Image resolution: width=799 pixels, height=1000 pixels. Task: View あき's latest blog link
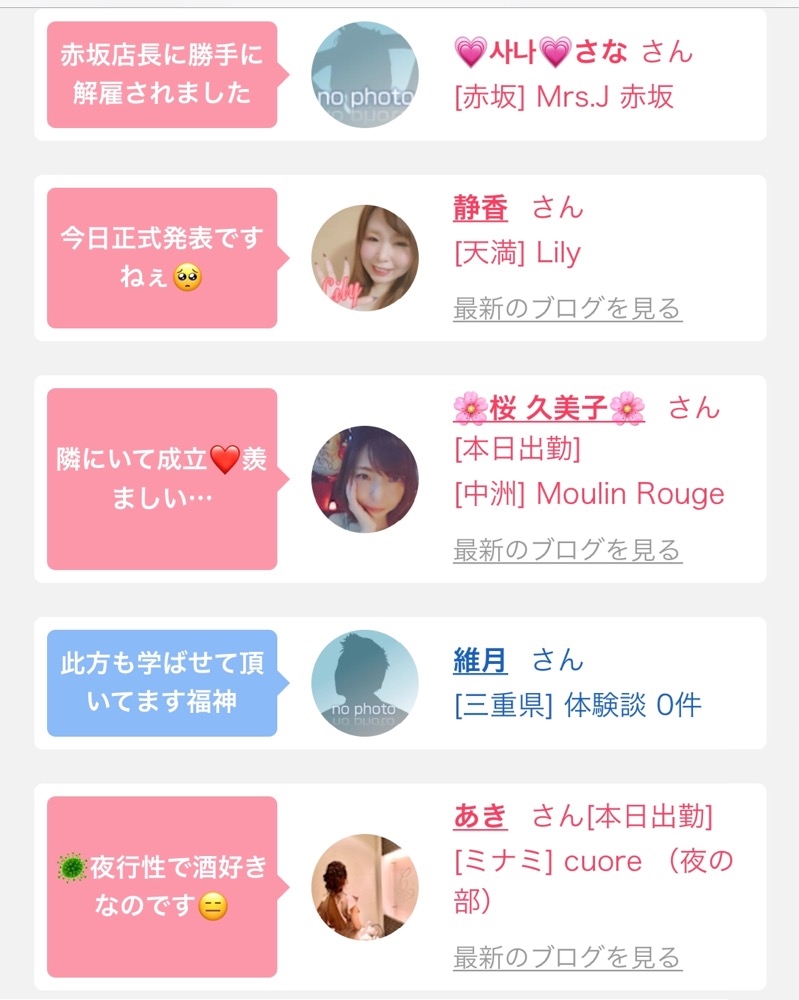(568, 957)
